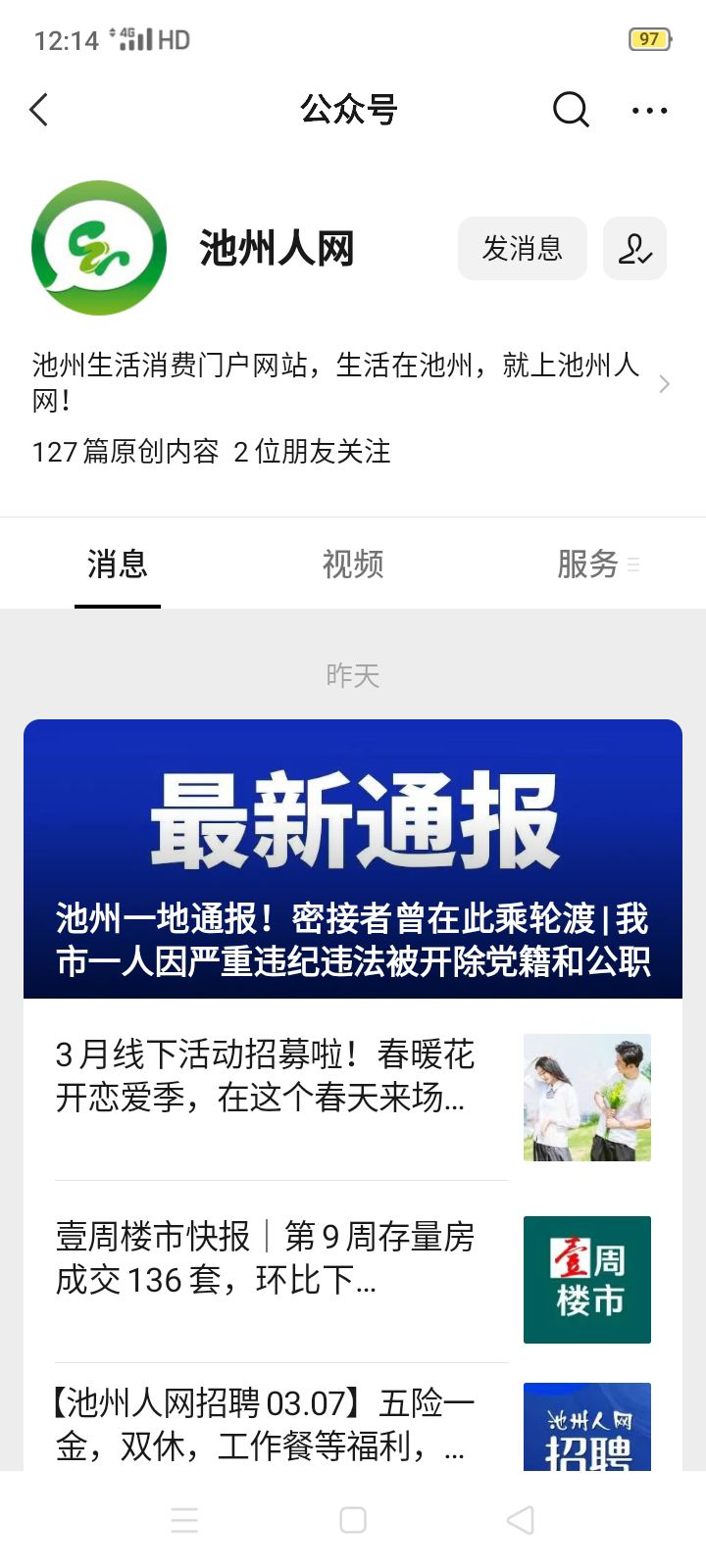Image resolution: width=706 pixels, height=1568 pixels.
Task: Select the 消息 tab
Action: coord(118,564)
